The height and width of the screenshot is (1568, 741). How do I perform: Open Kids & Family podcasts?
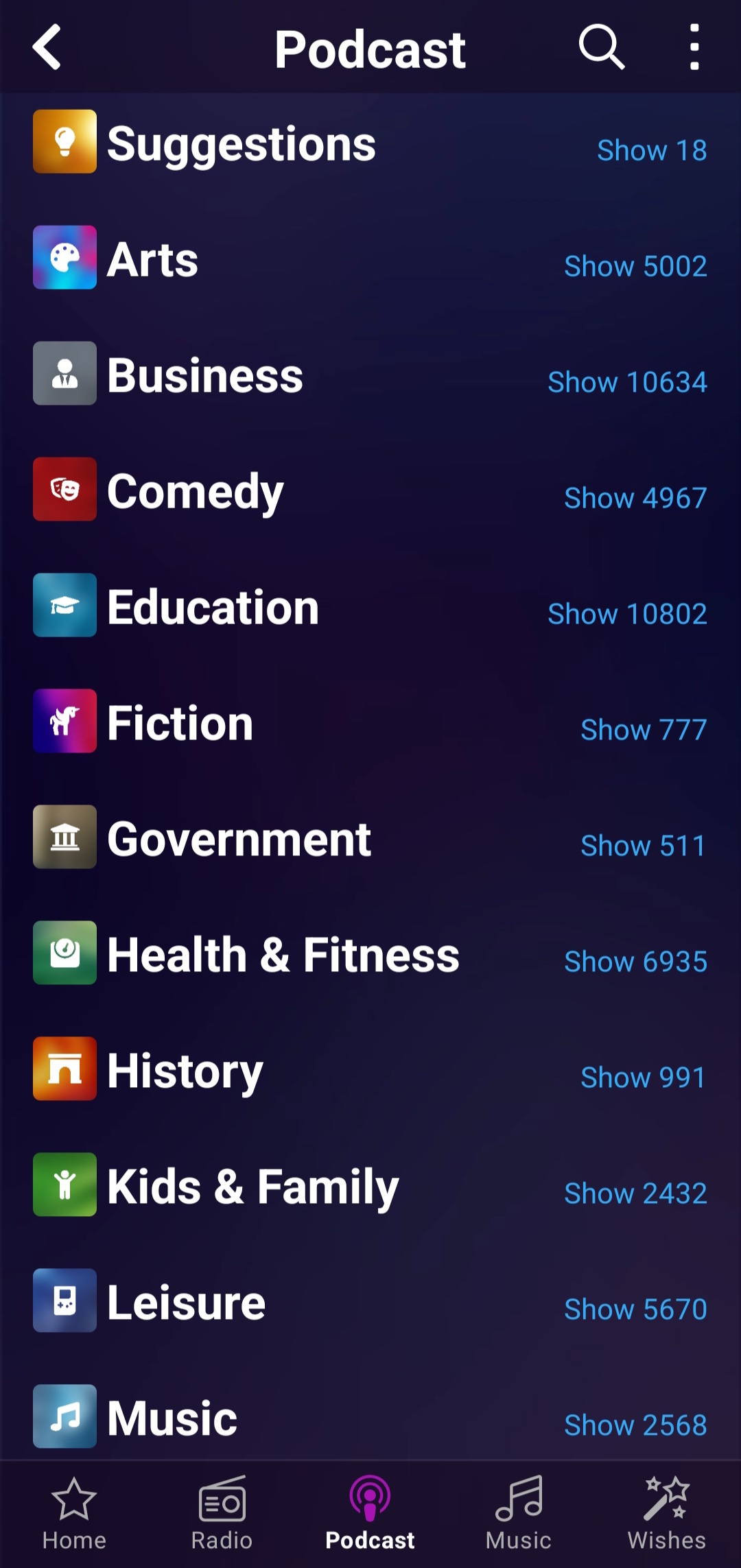(x=252, y=1187)
